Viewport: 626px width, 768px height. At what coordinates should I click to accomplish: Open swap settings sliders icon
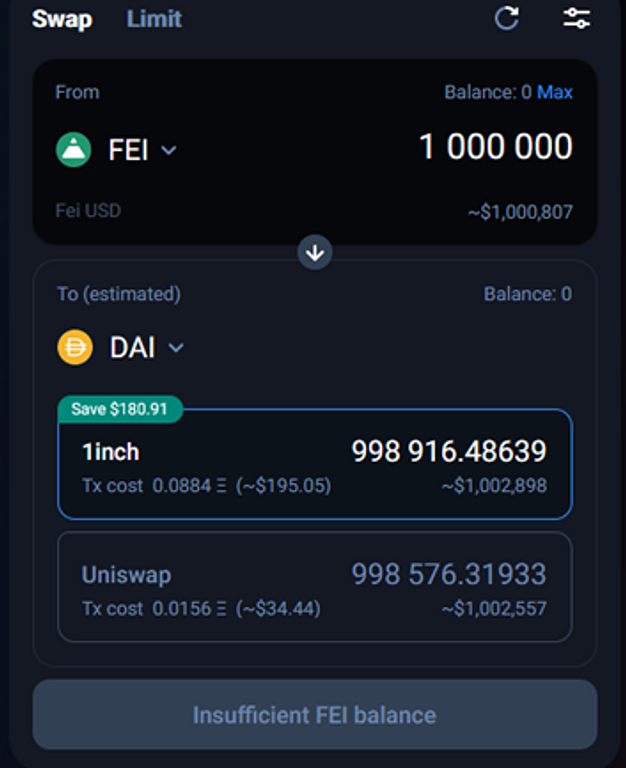pyautogui.click(x=577, y=18)
